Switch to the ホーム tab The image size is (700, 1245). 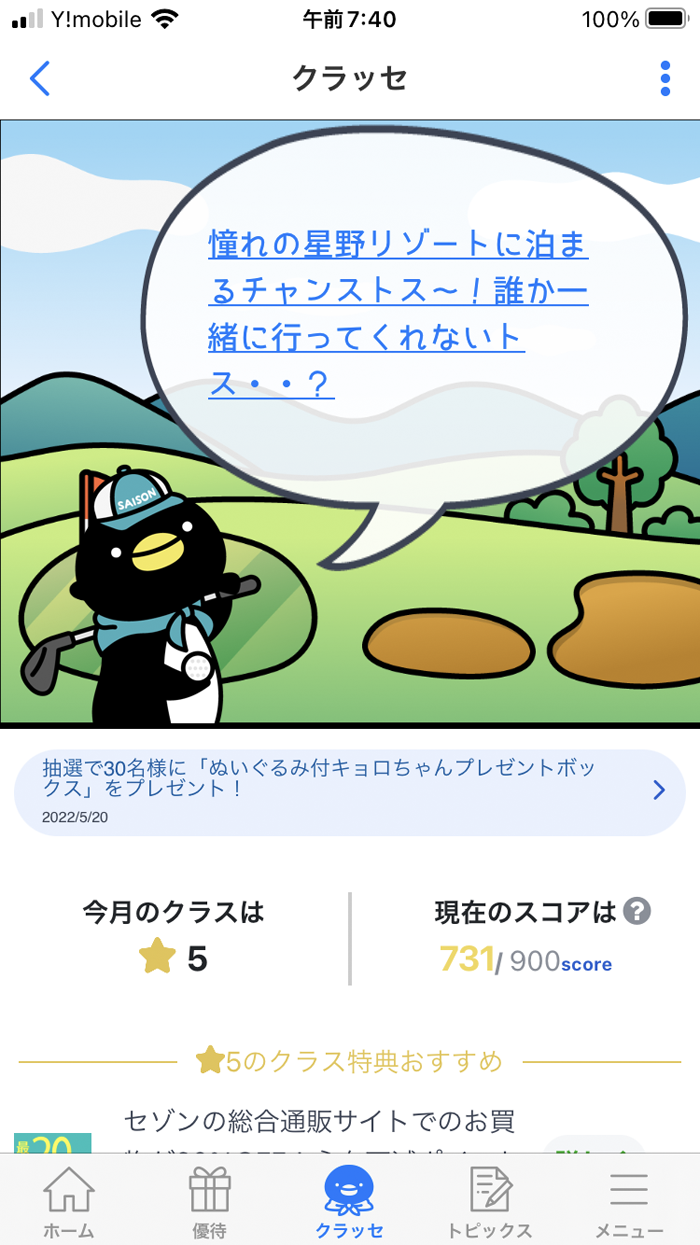69,1203
